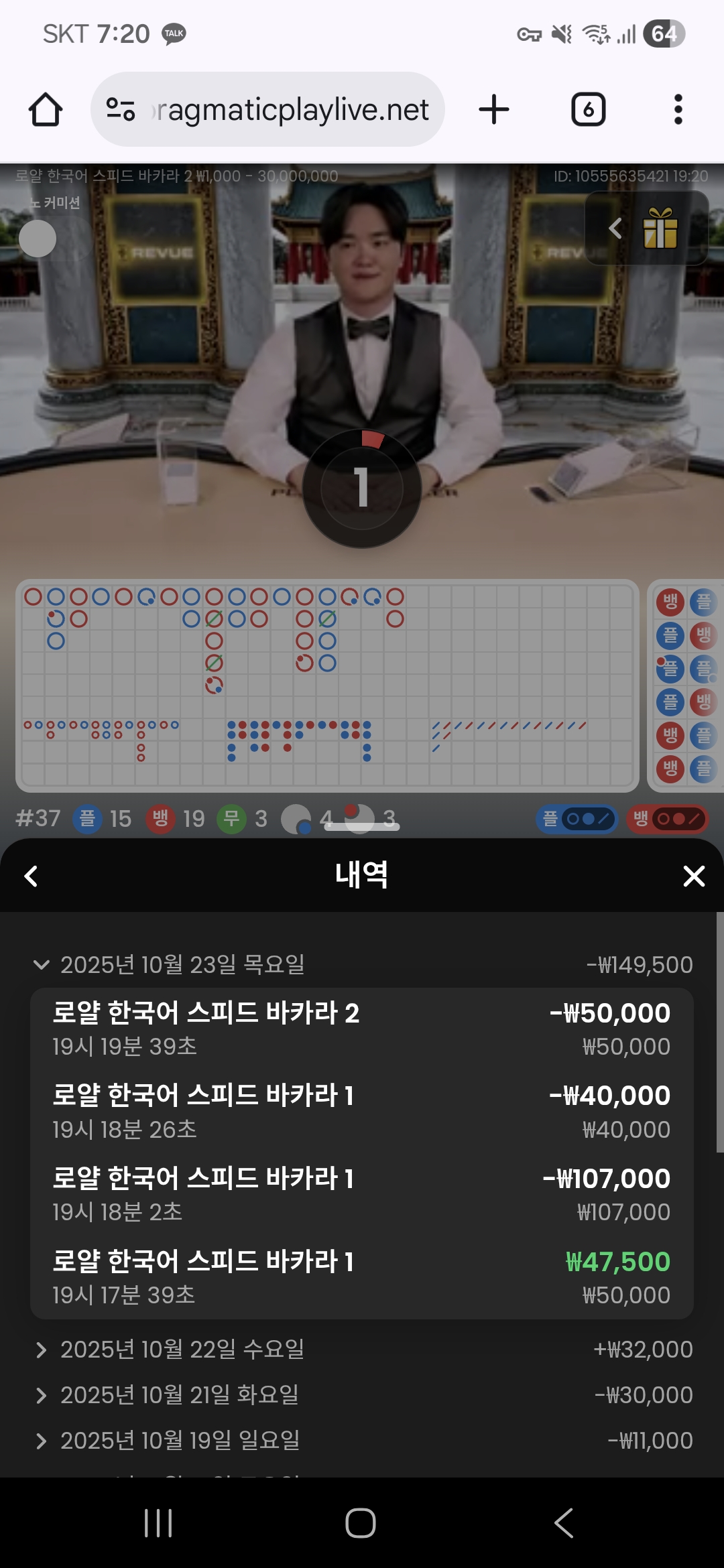724x1568 pixels.
Task: Open a new browser tab
Action: 494,109
